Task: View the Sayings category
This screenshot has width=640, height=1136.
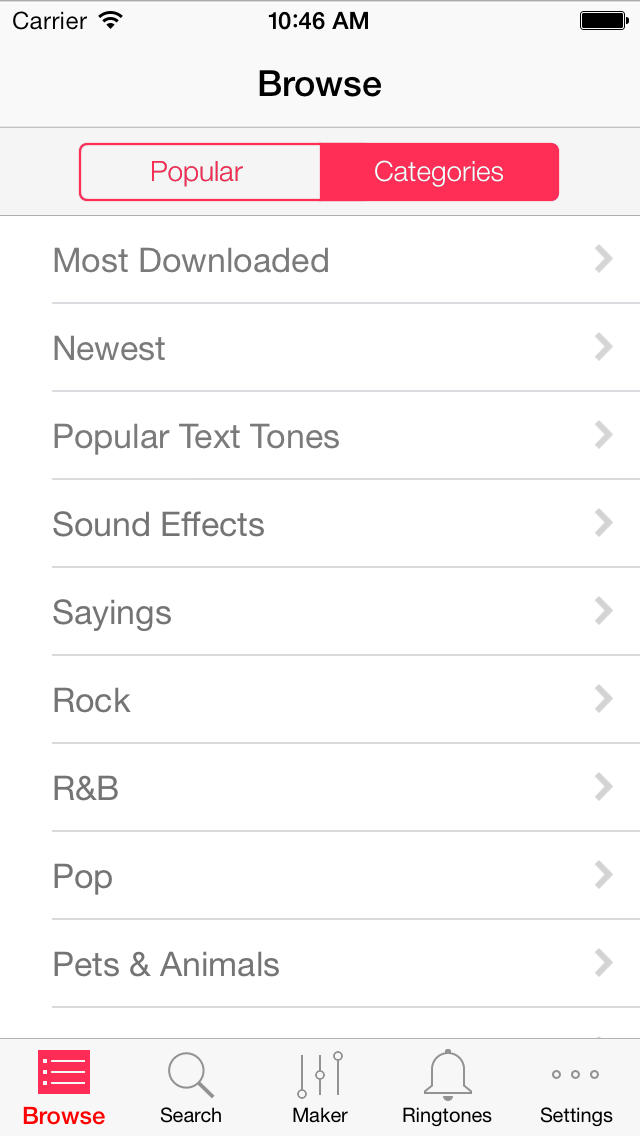Action: (x=320, y=612)
